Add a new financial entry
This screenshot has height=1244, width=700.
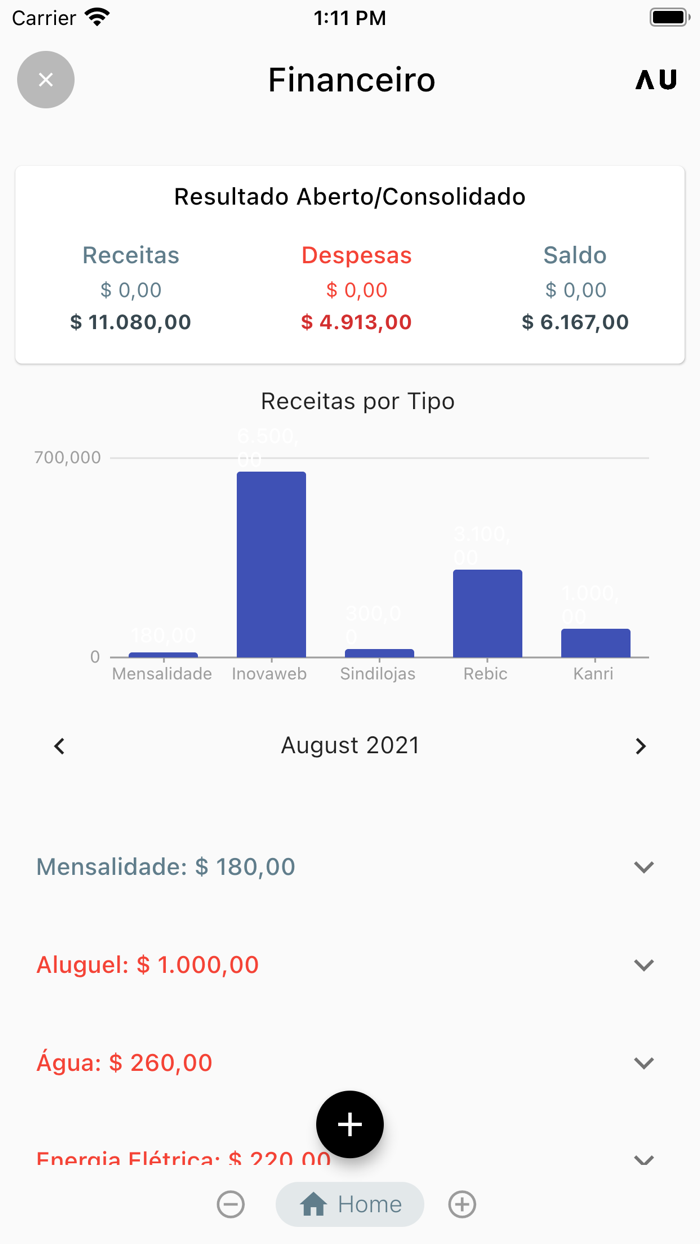350,1125
